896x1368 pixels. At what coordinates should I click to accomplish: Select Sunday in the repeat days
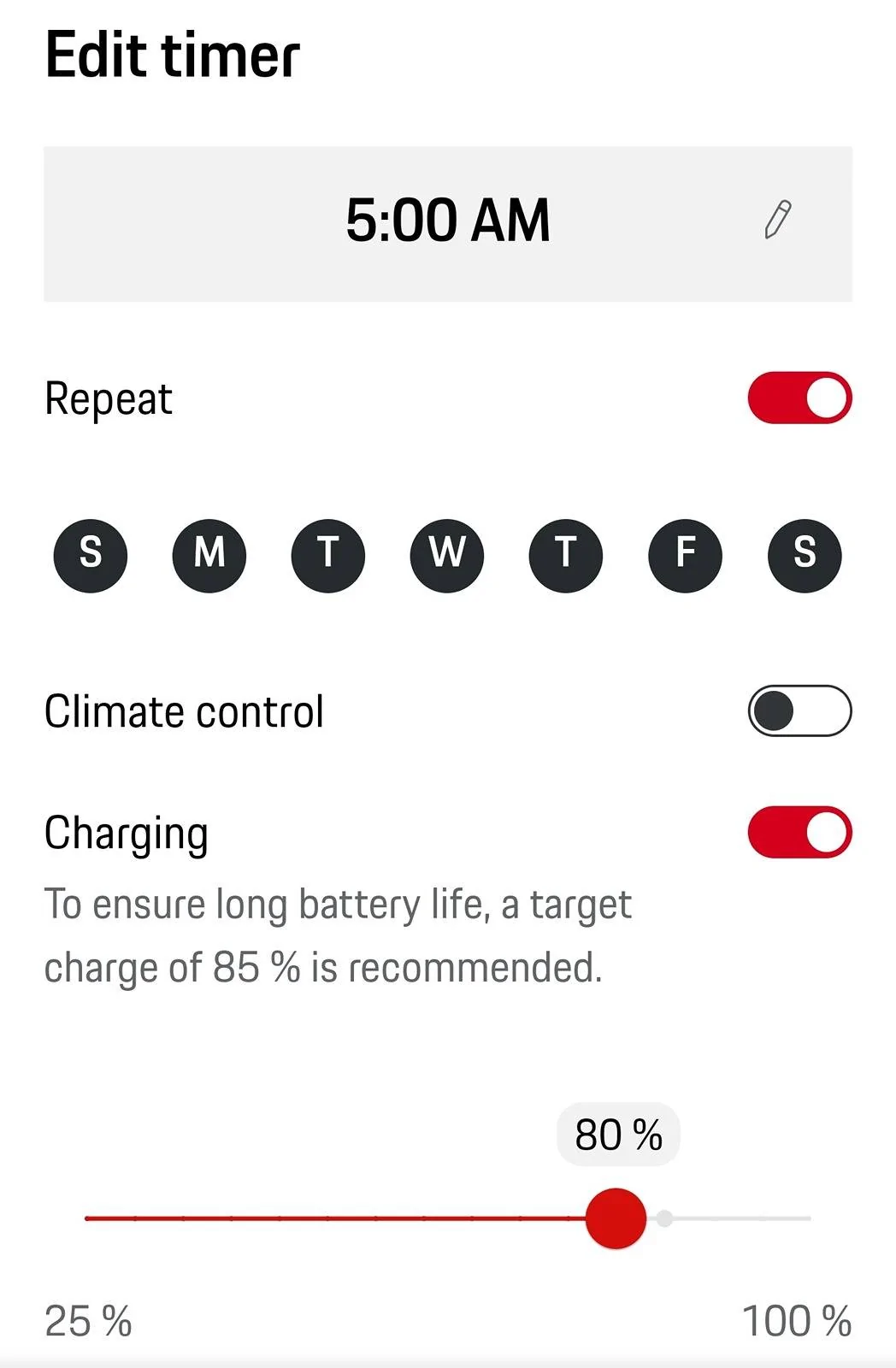(x=90, y=556)
